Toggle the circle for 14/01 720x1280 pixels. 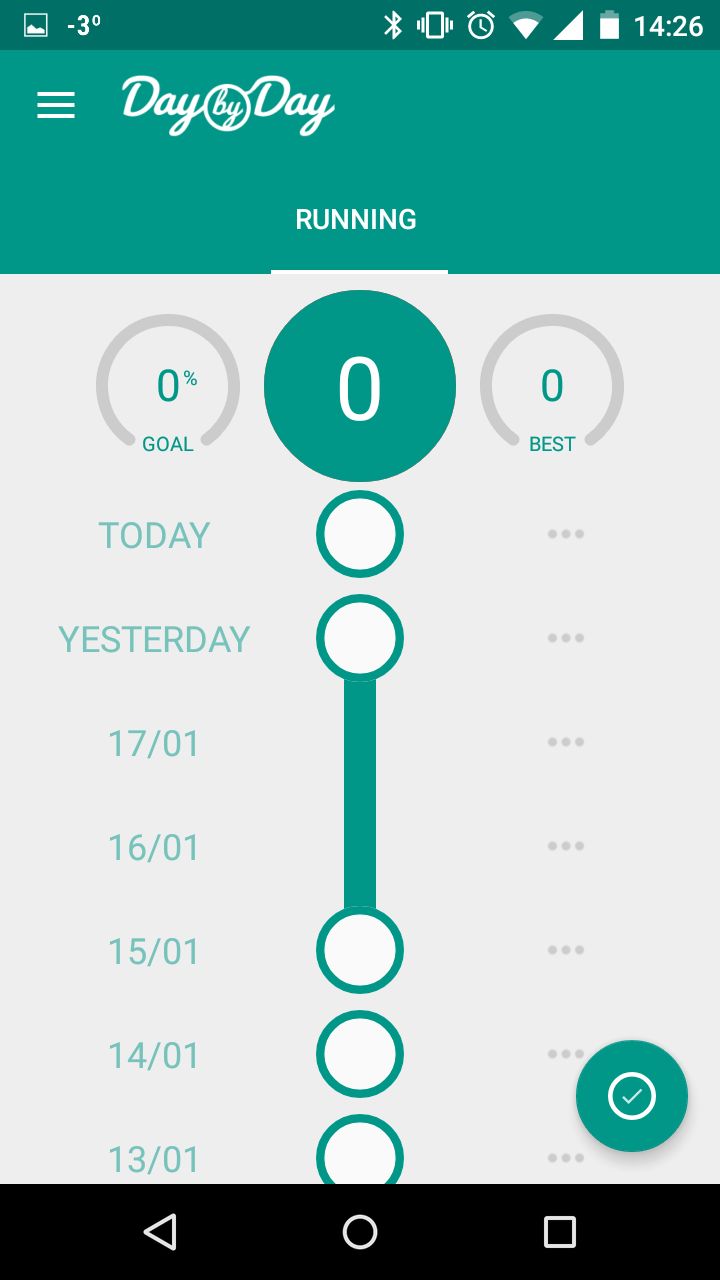(x=360, y=1054)
